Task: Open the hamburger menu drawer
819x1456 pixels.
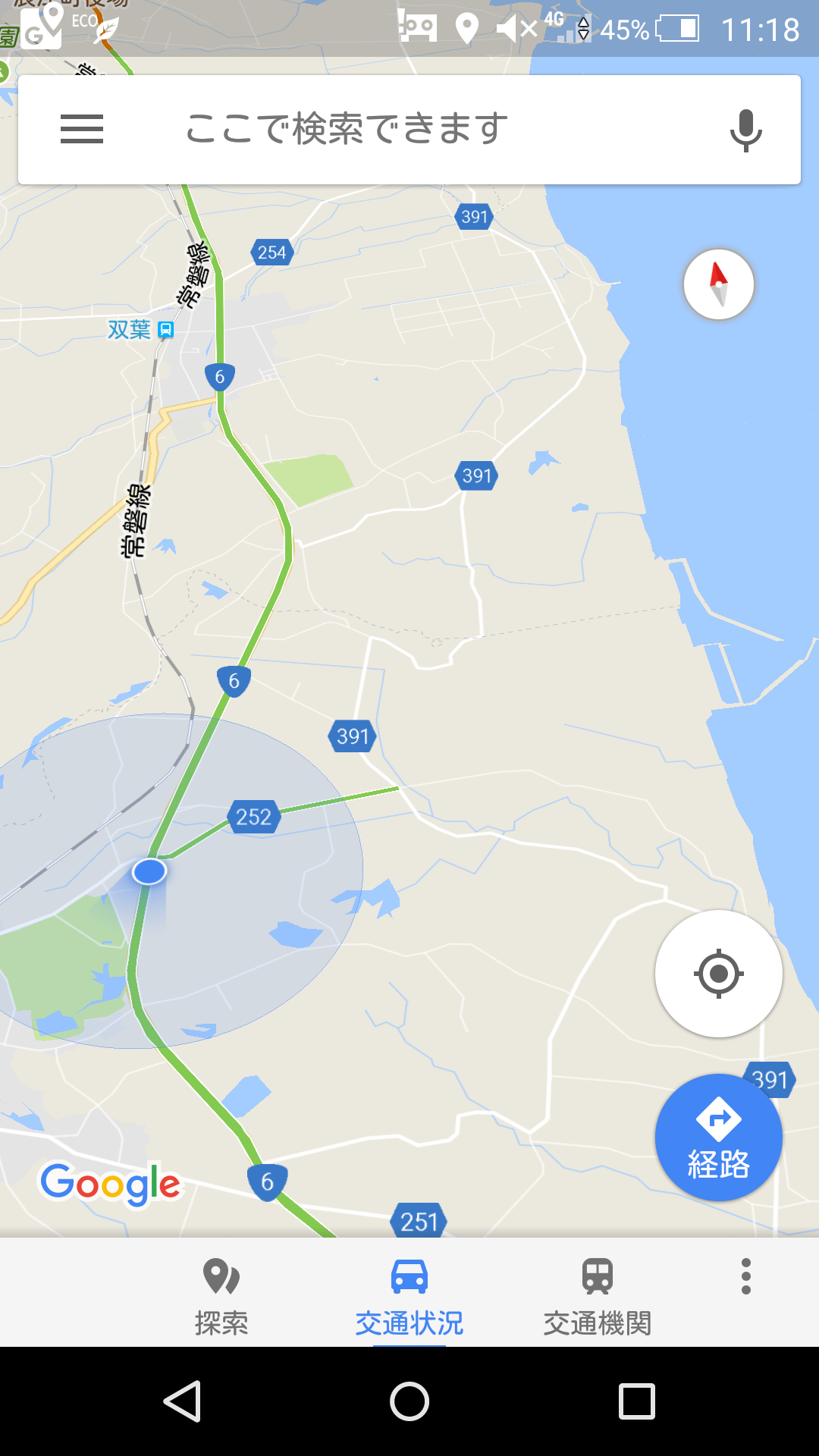Action: click(x=82, y=129)
